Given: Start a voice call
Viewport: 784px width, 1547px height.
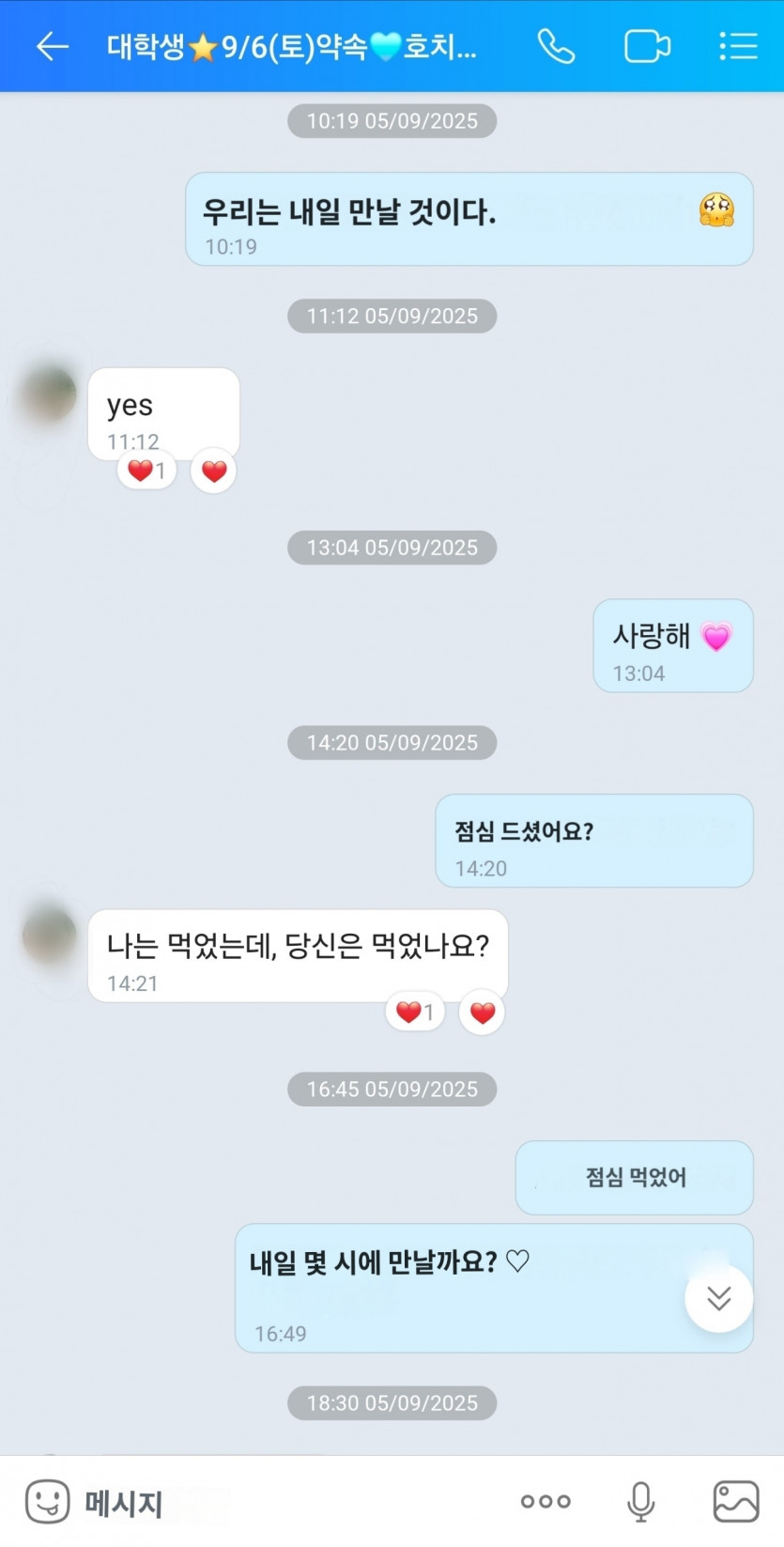Looking at the screenshot, I should pyautogui.click(x=556, y=46).
